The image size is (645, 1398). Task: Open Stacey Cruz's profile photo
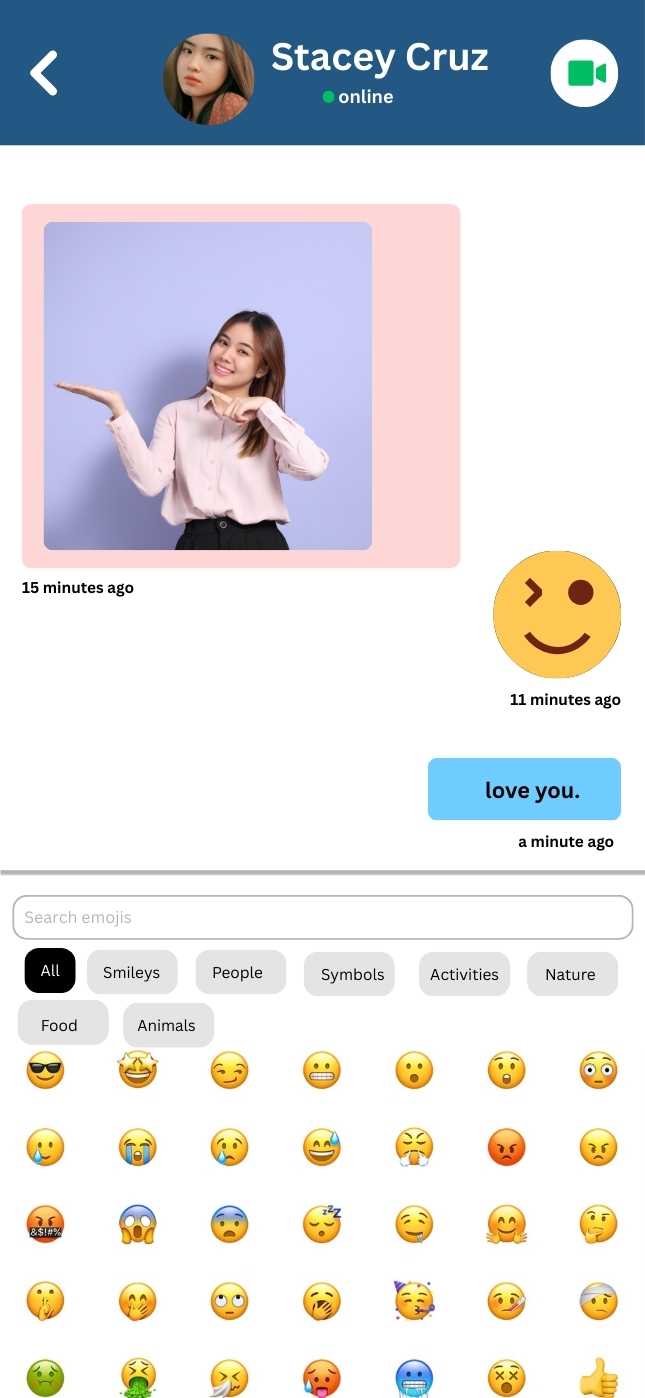(x=208, y=79)
